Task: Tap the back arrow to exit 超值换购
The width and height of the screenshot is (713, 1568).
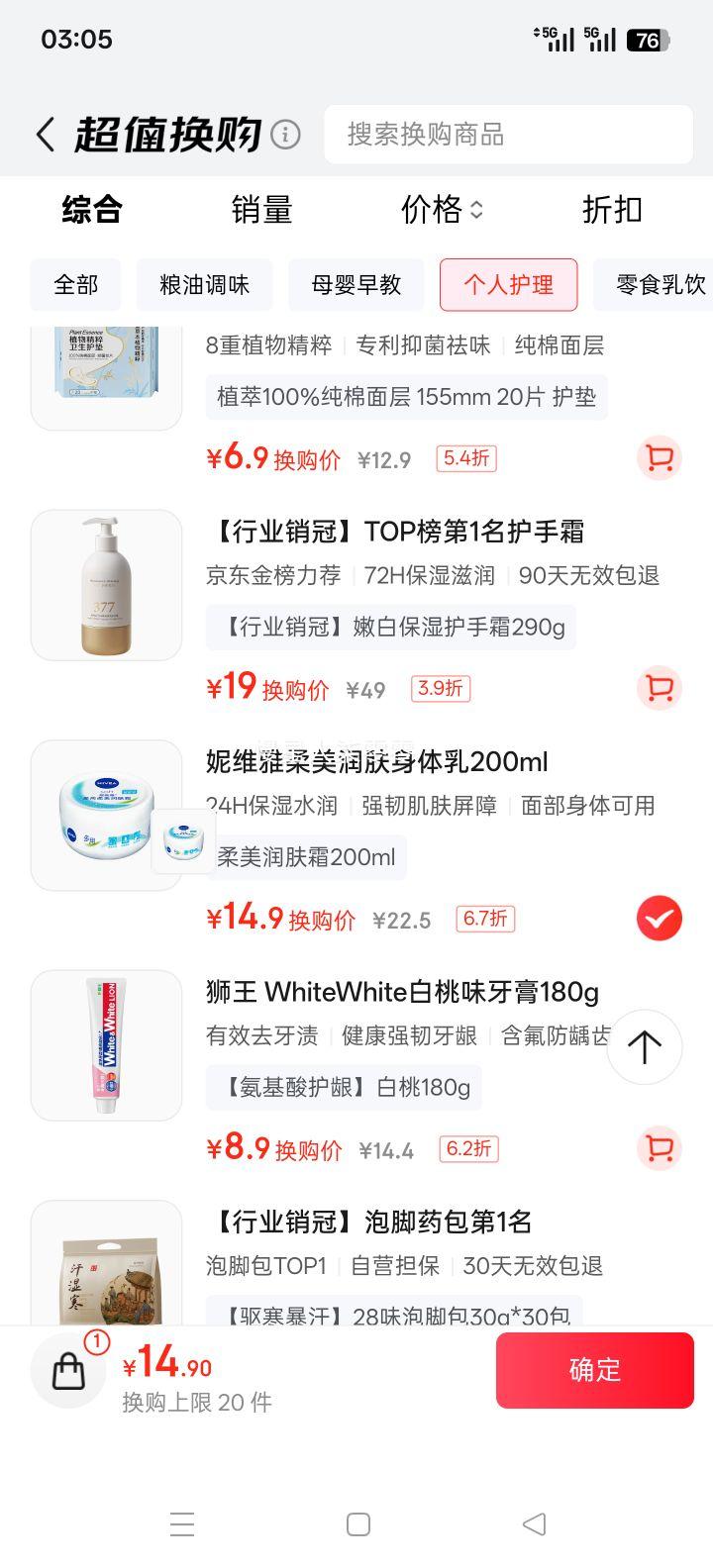Action: [x=44, y=132]
